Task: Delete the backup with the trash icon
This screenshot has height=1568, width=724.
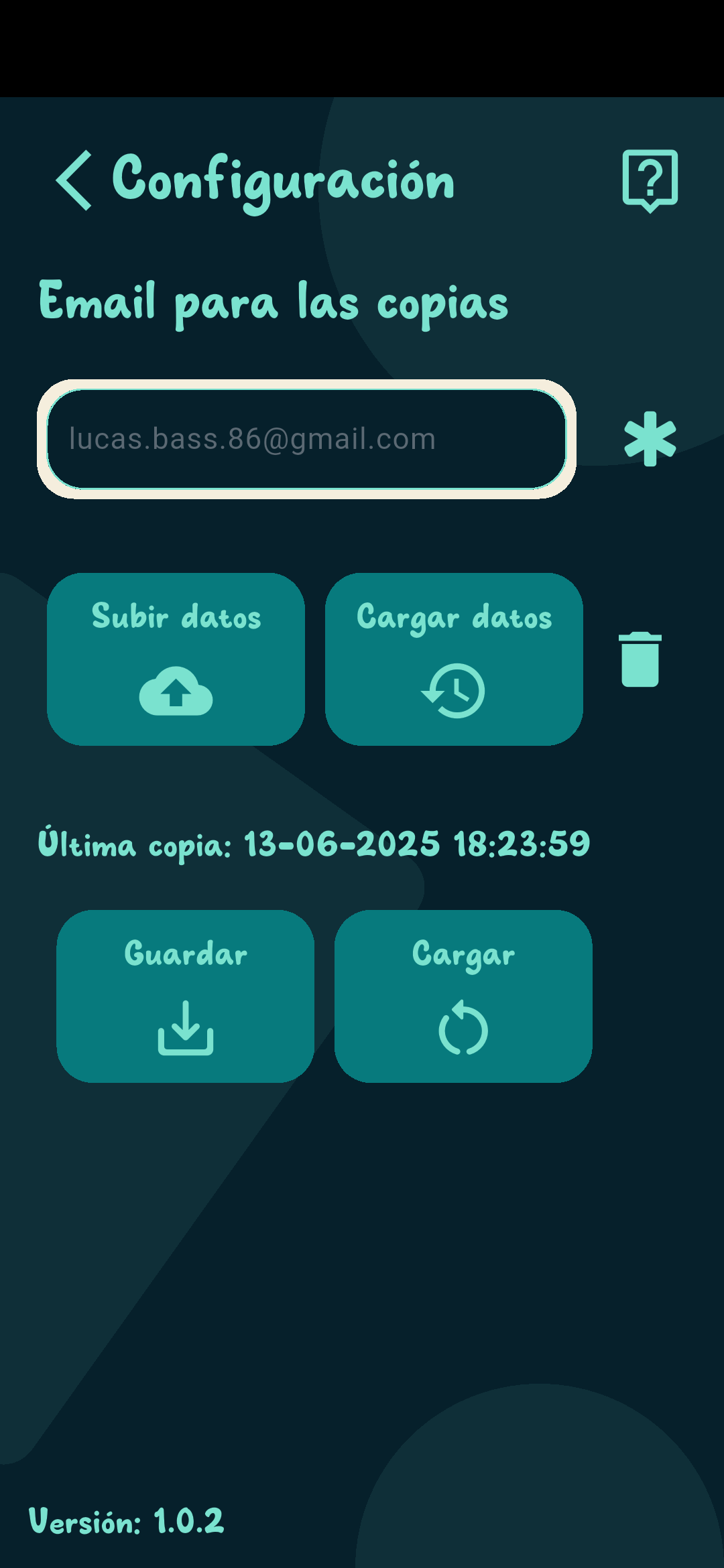Action: [x=640, y=659]
